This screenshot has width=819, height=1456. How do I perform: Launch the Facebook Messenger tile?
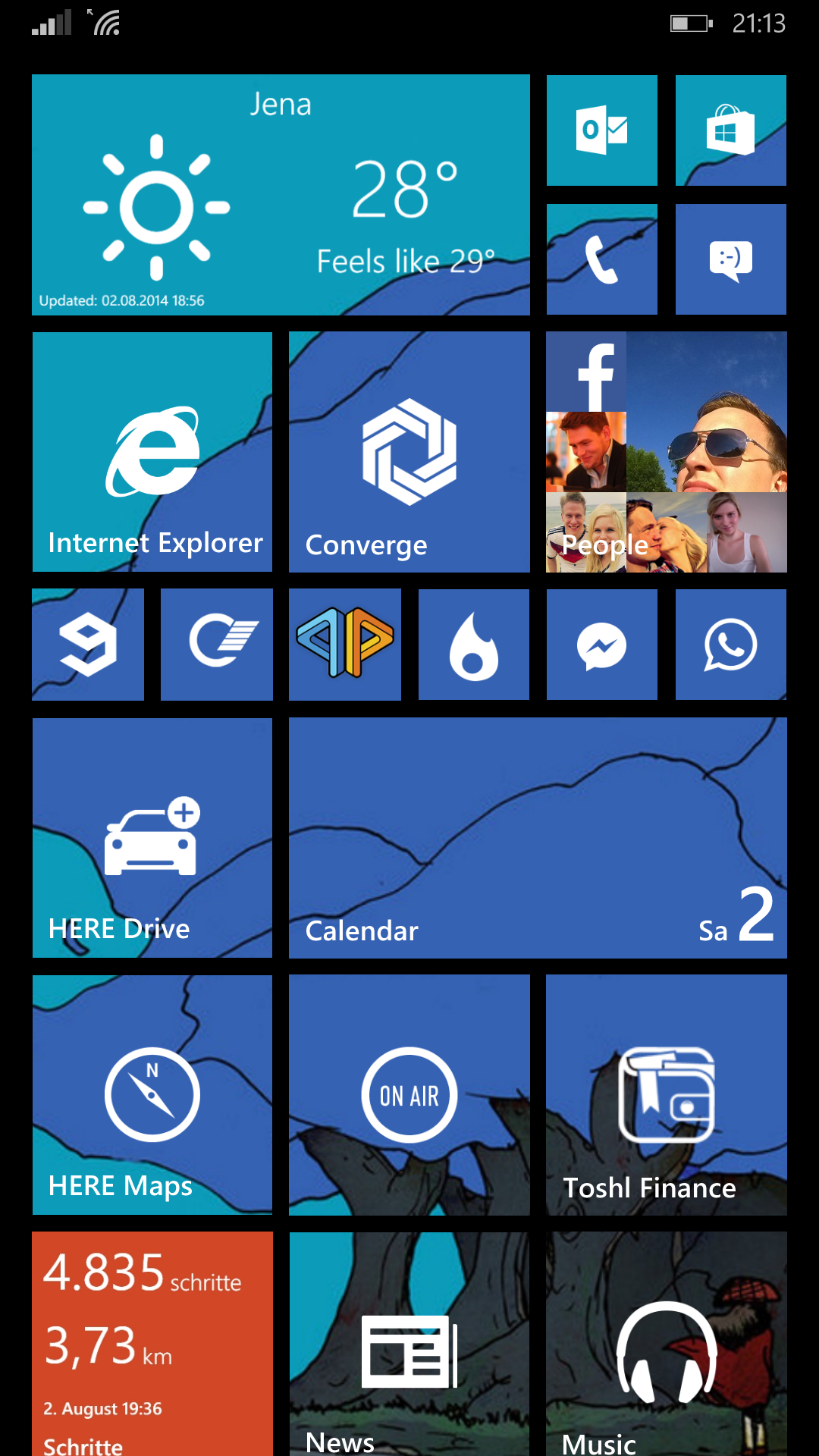(x=602, y=645)
